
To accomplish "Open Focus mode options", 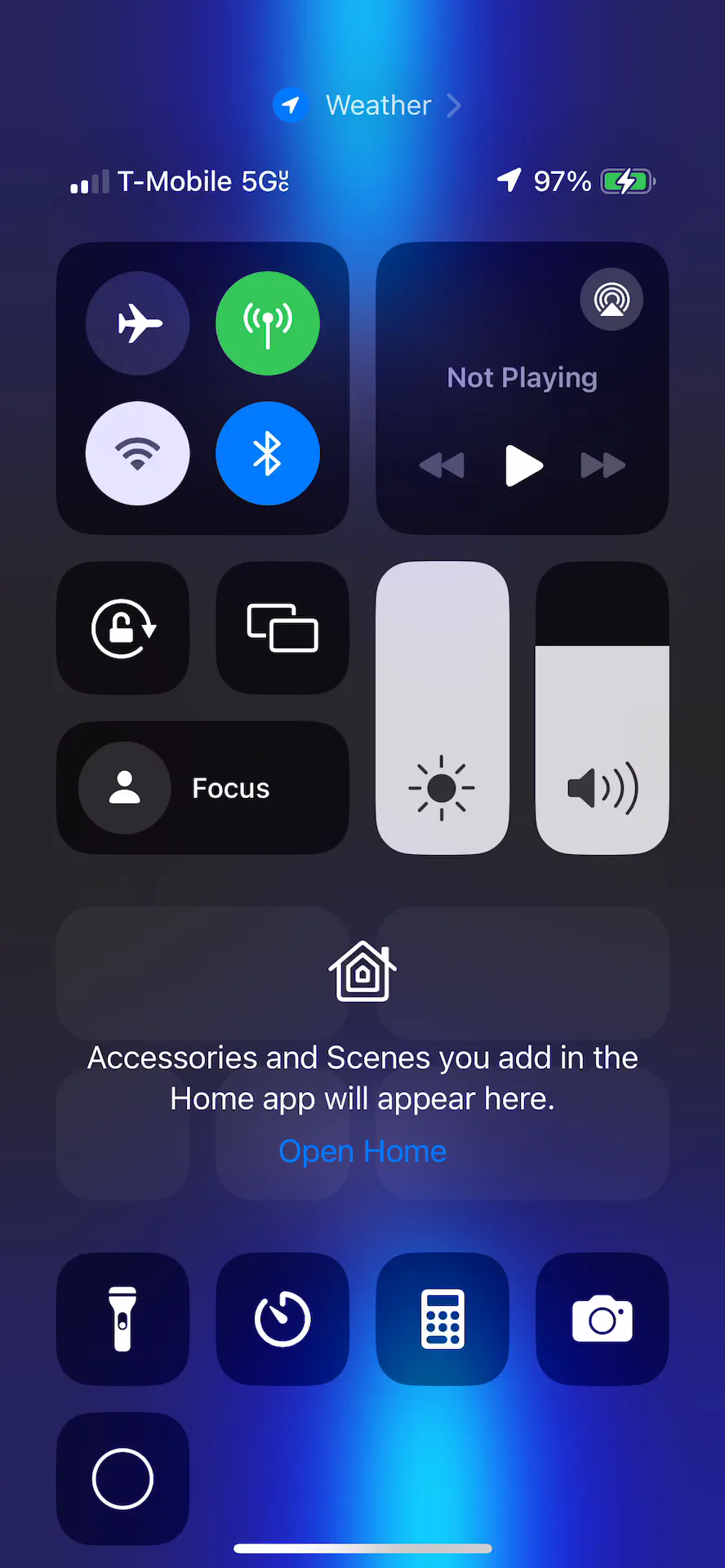I will click(202, 788).
